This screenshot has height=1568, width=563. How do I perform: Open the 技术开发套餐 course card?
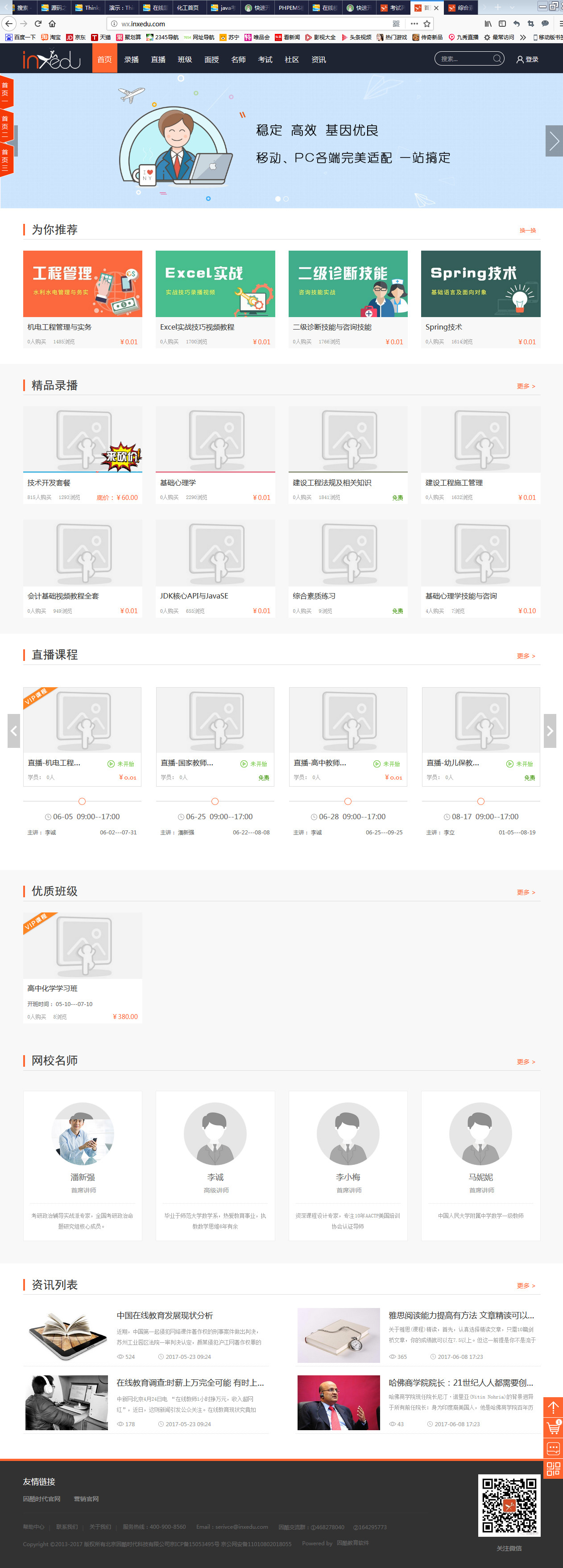tap(82, 453)
